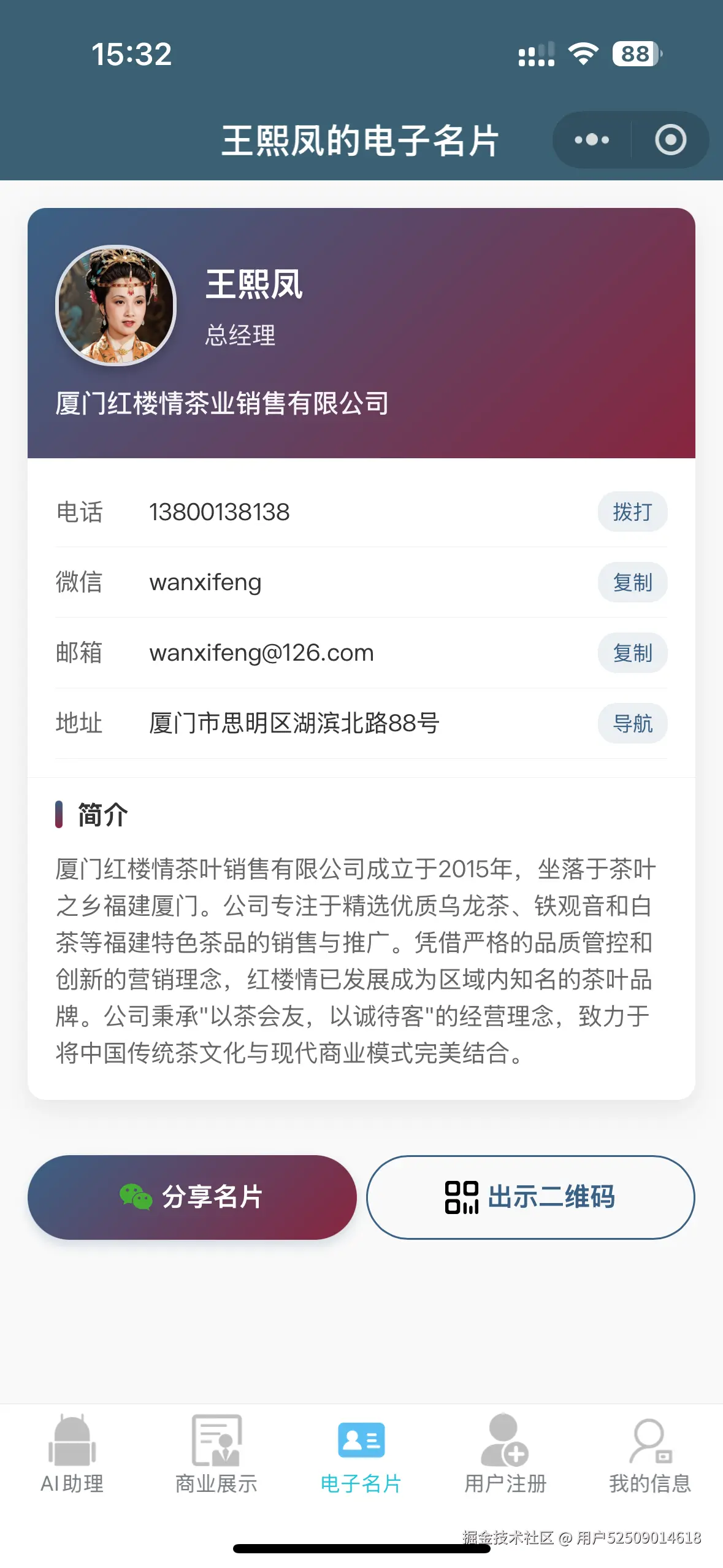Viewport: 723px width, 1568px height.
Task: Select the 电子名片 tab
Action: pos(361,1455)
